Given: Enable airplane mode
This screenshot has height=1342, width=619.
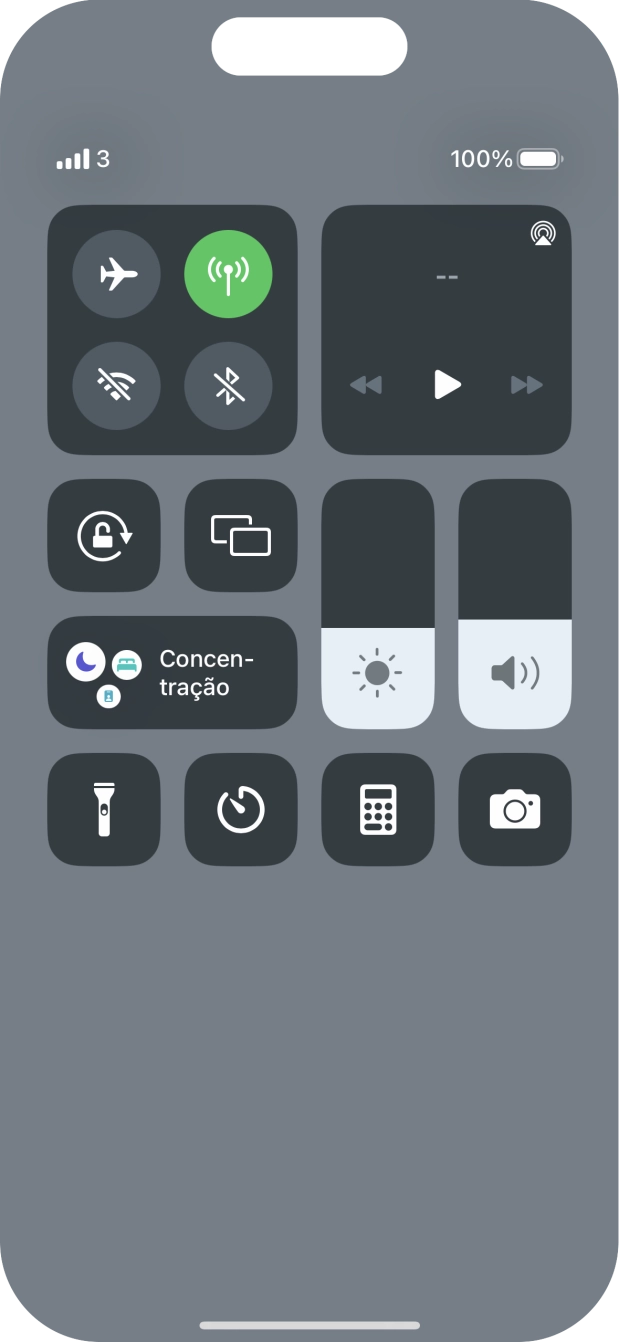Looking at the screenshot, I should pos(117,274).
